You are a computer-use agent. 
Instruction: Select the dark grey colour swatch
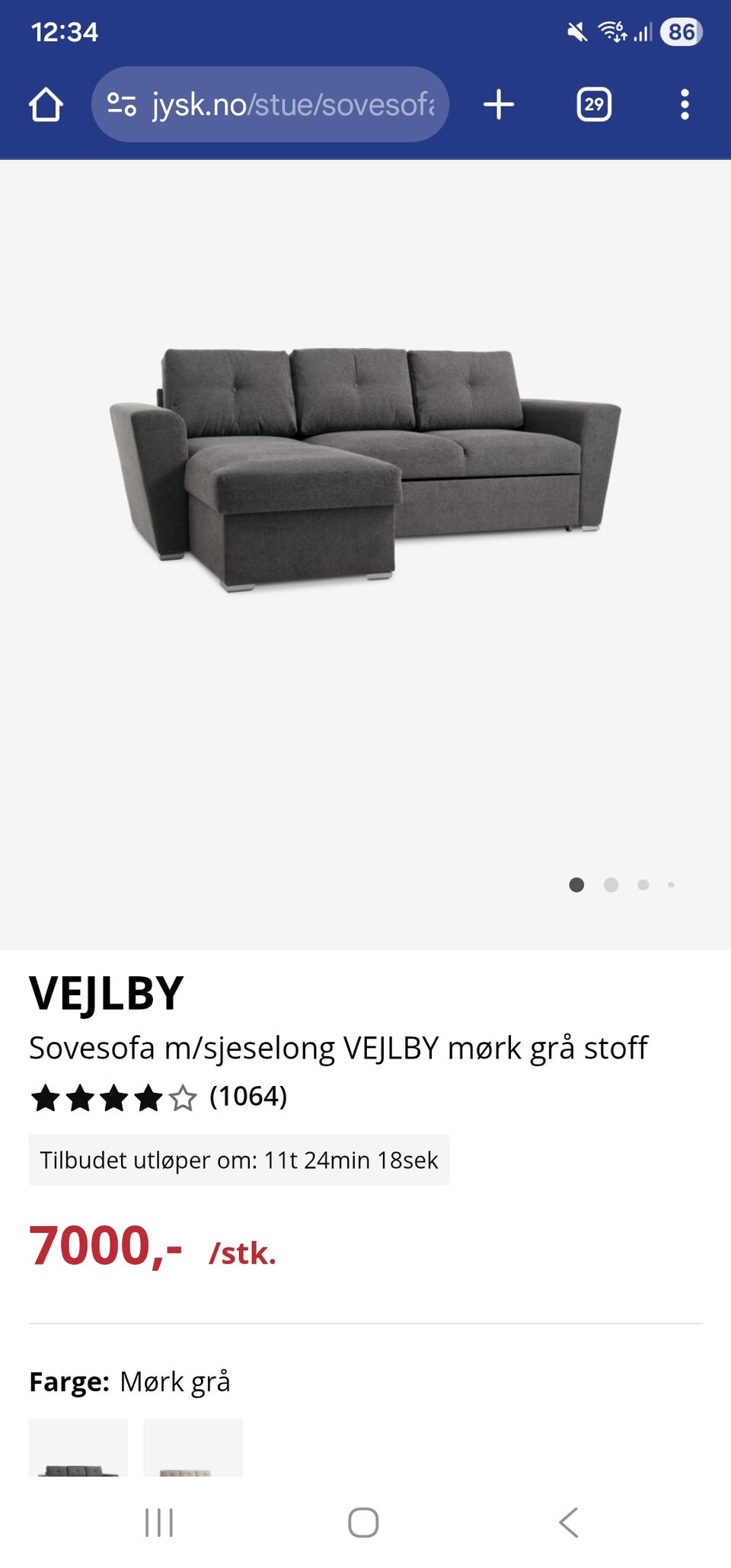click(x=78, y=1448)
